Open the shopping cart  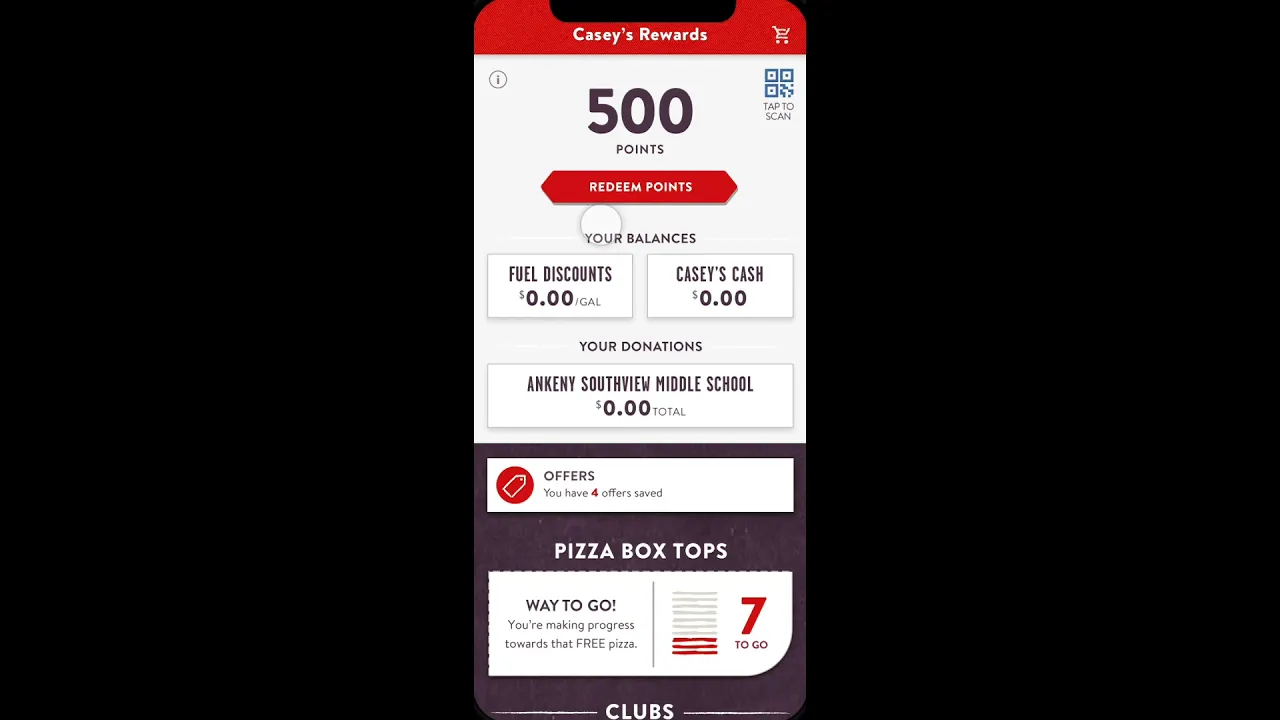coord(781,35)
